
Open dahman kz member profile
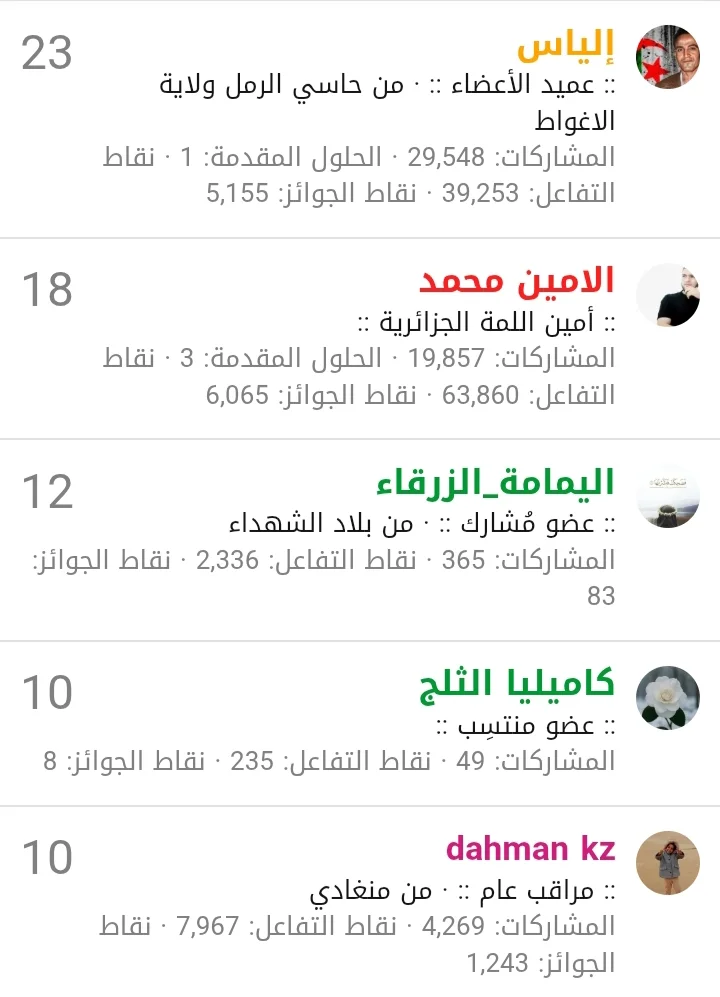click(530, 849)
